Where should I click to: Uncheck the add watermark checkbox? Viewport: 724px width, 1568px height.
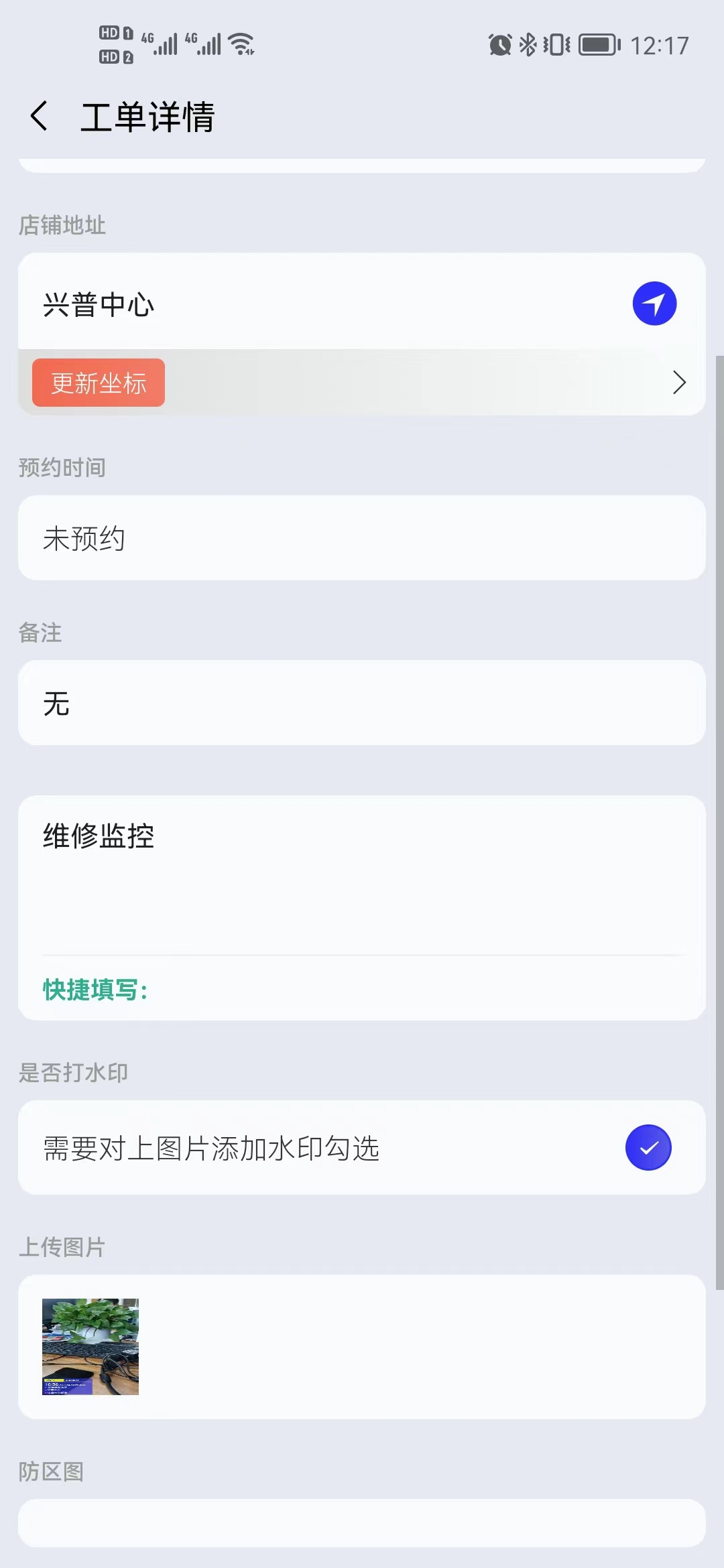648,1147
